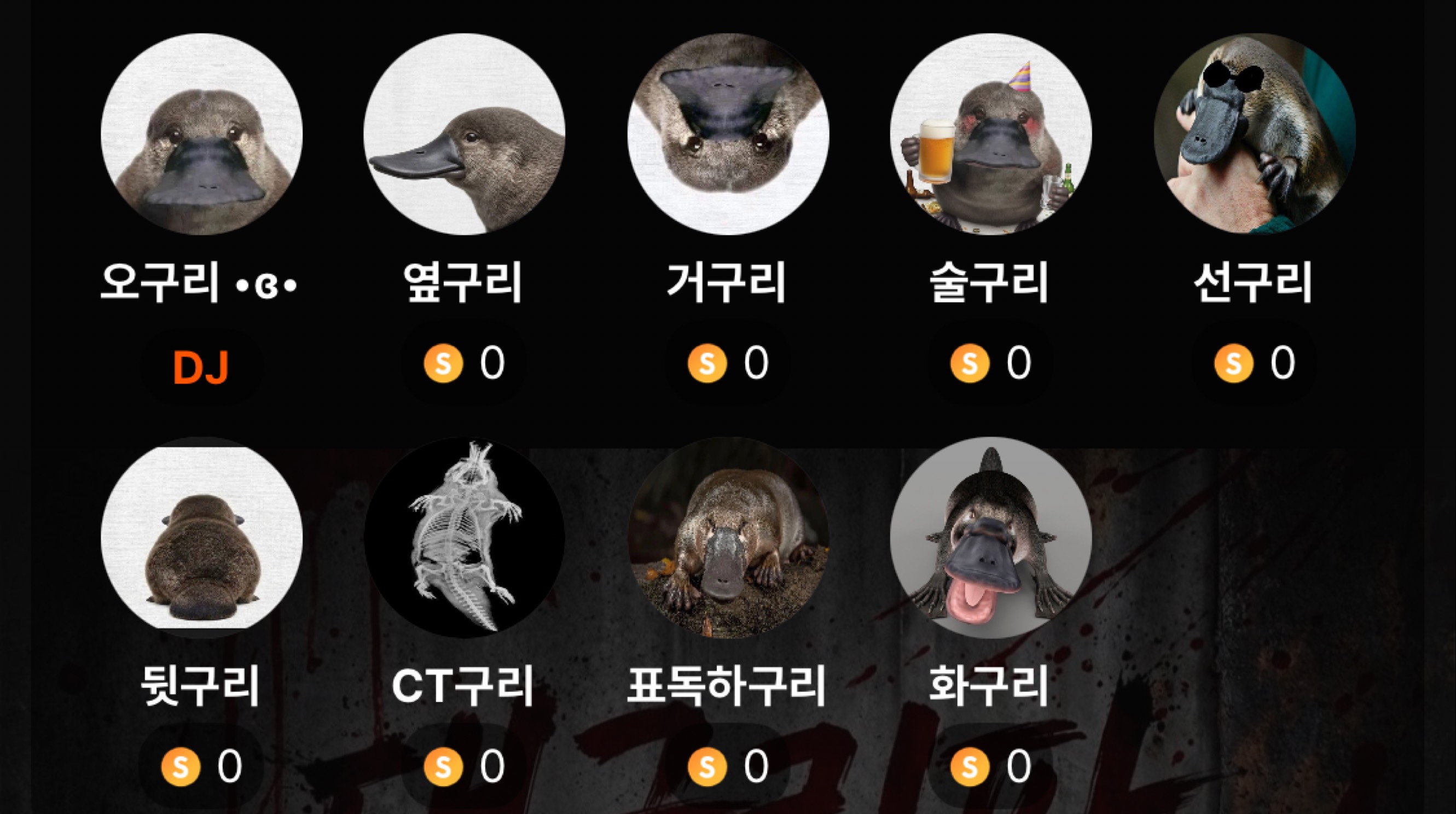The height and width of the screenshot is (814, 1456).
Task: Open CT구리's skeleton scan avatar
Action: 464,538
